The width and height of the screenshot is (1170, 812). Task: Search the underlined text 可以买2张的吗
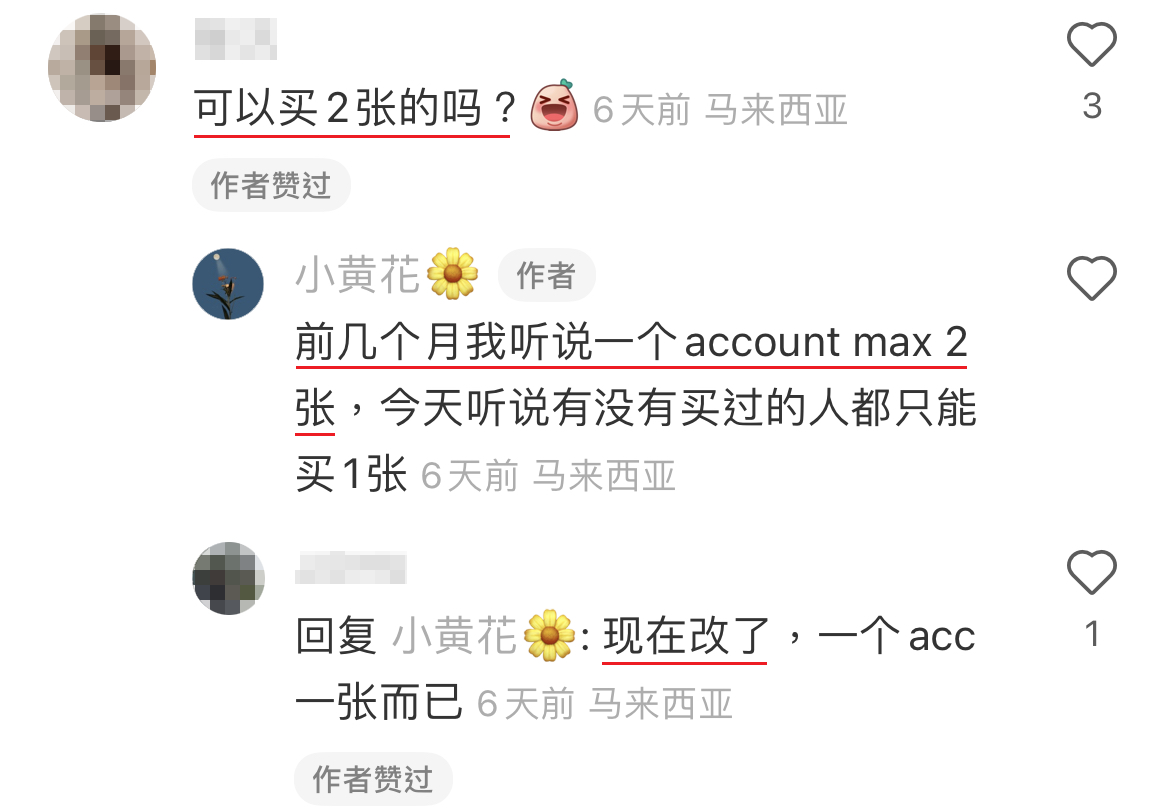coord(352,109)
